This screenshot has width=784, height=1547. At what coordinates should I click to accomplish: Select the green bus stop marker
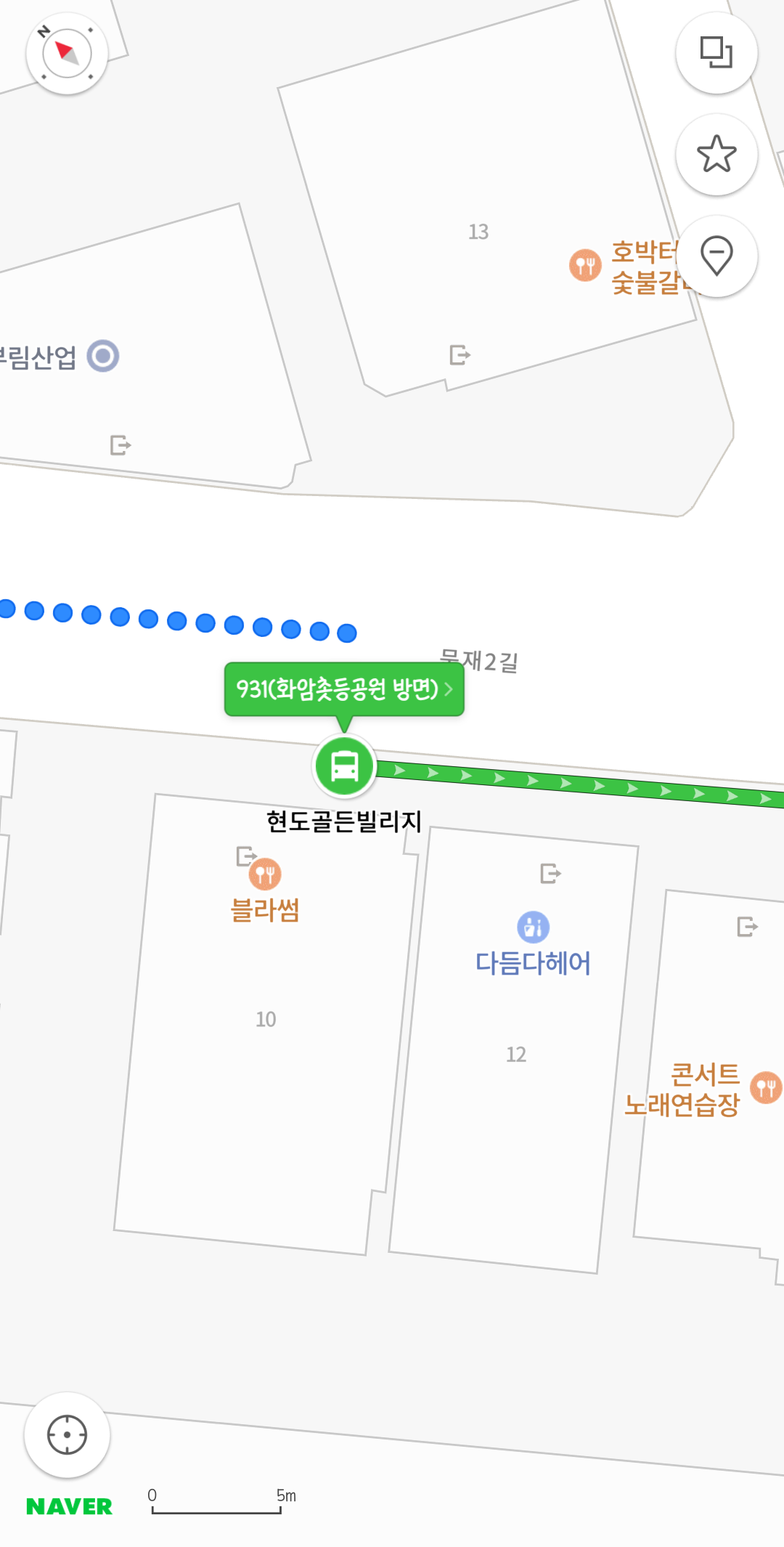344,766
